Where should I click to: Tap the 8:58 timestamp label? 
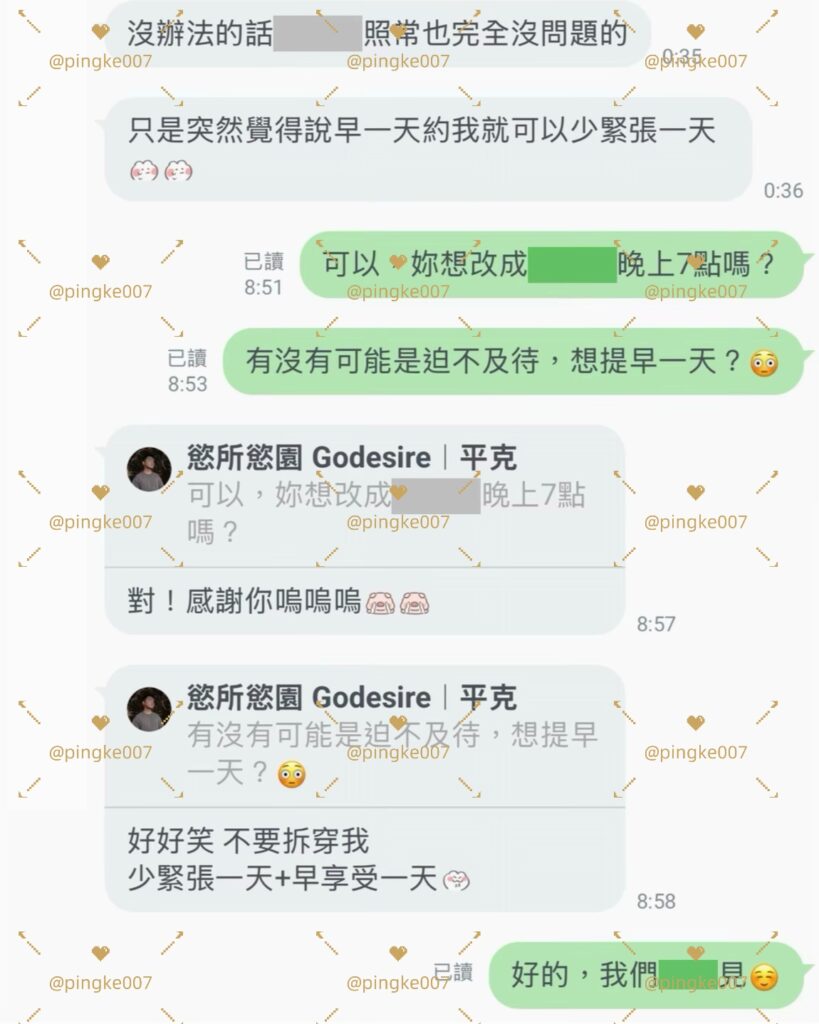coord(658,901)
